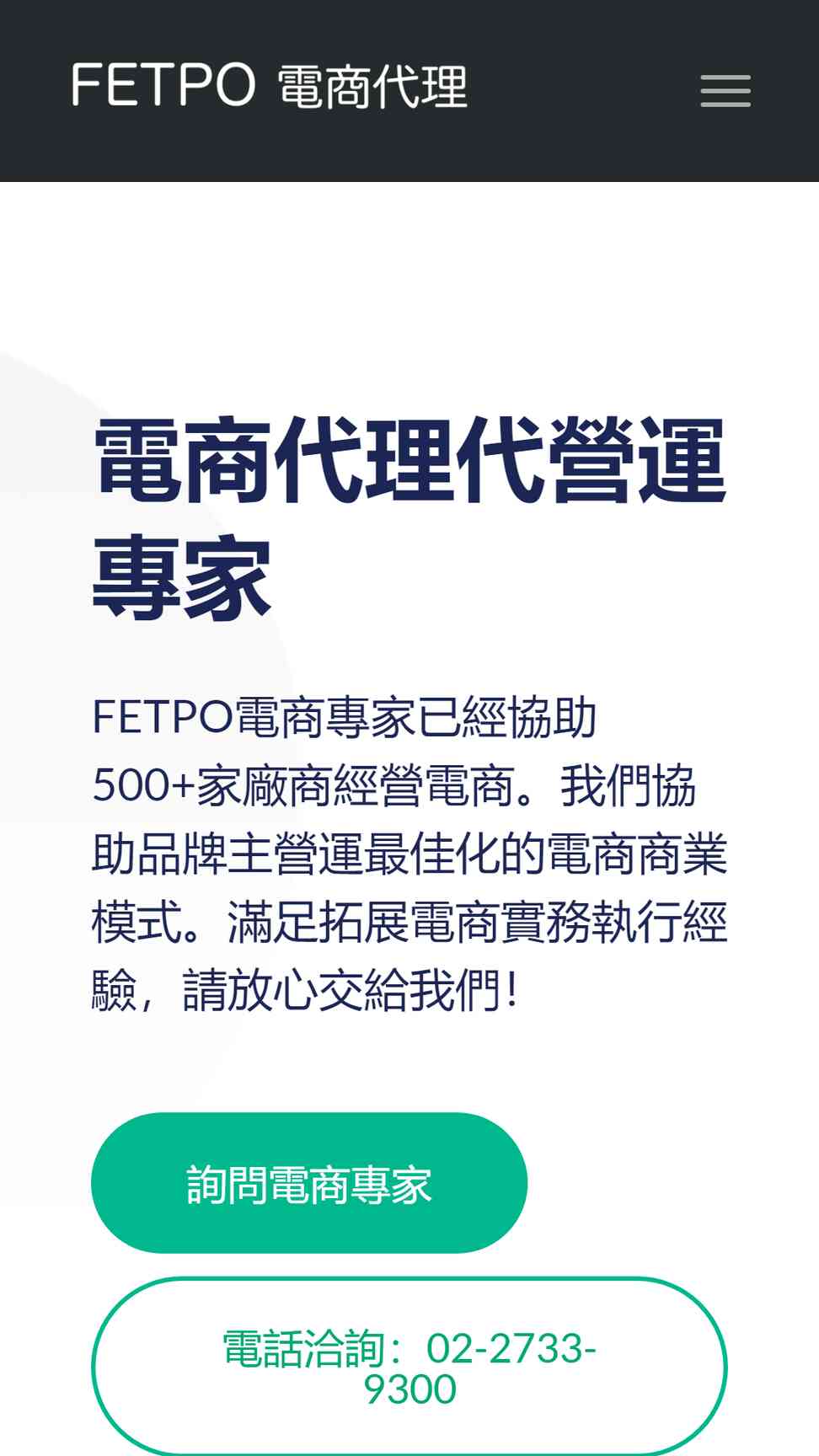Tap the 詢問電商專家 button

[309, 1183]
